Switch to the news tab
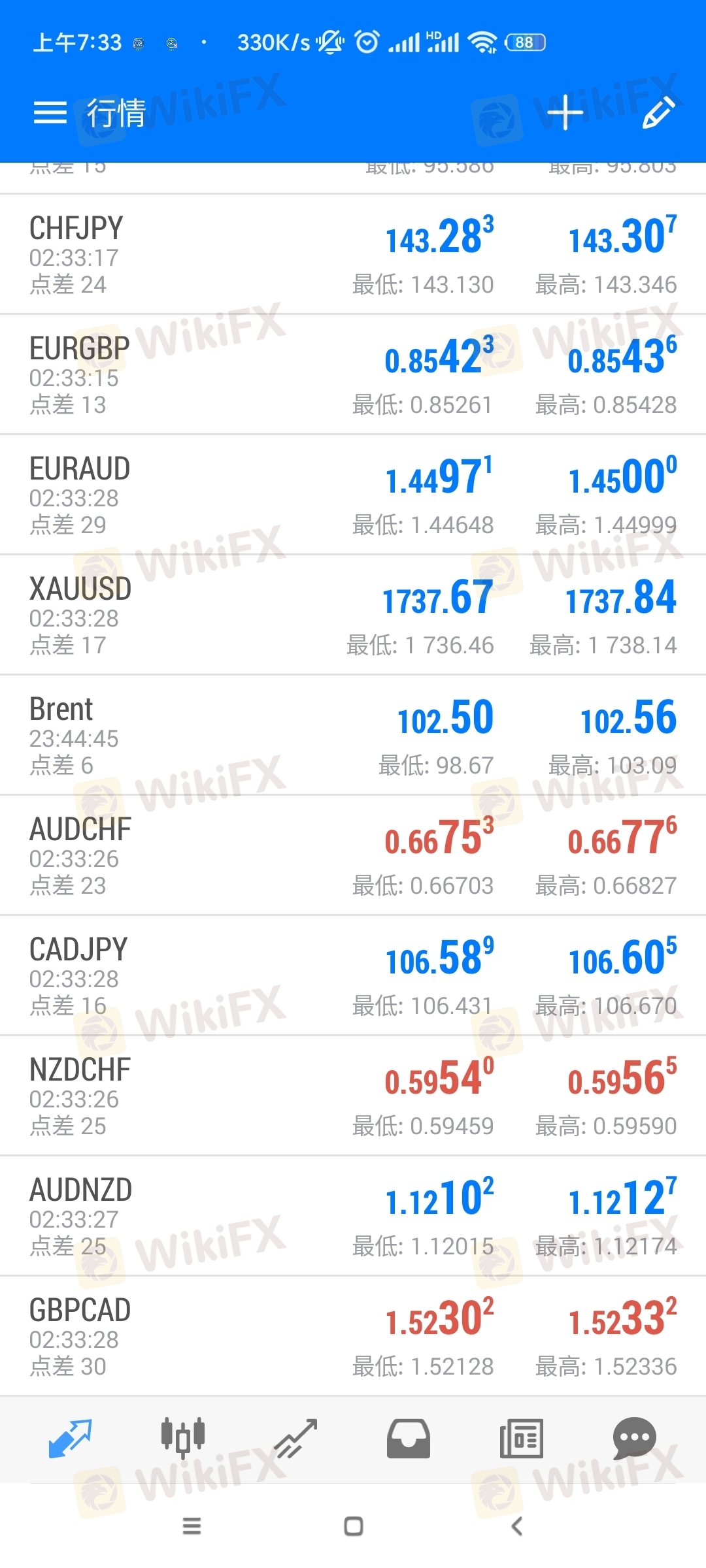 pyautogui.click(x=521, y=1439)
